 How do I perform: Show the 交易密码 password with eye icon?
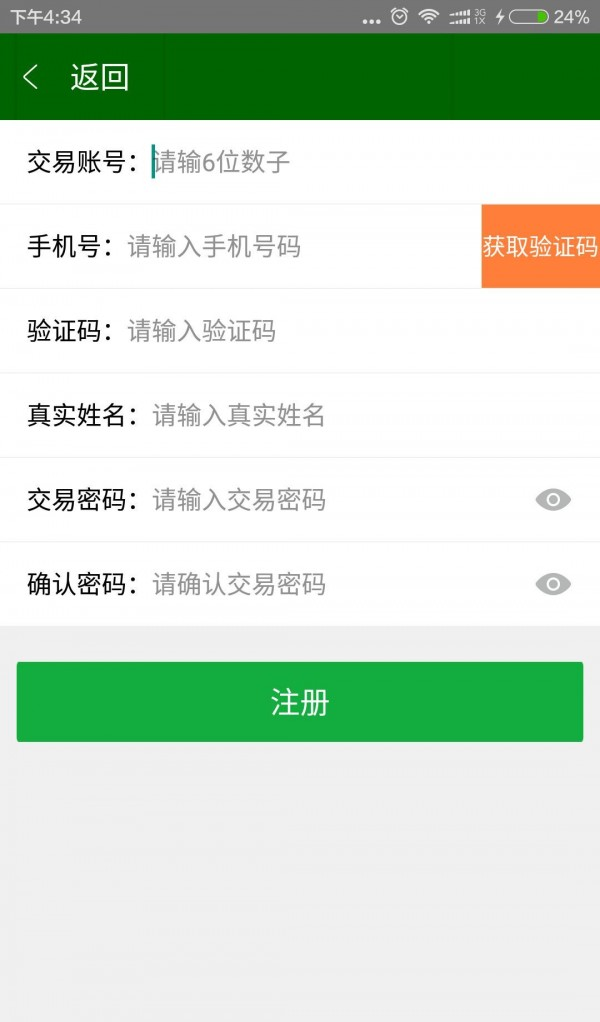(x=553, y=500)
